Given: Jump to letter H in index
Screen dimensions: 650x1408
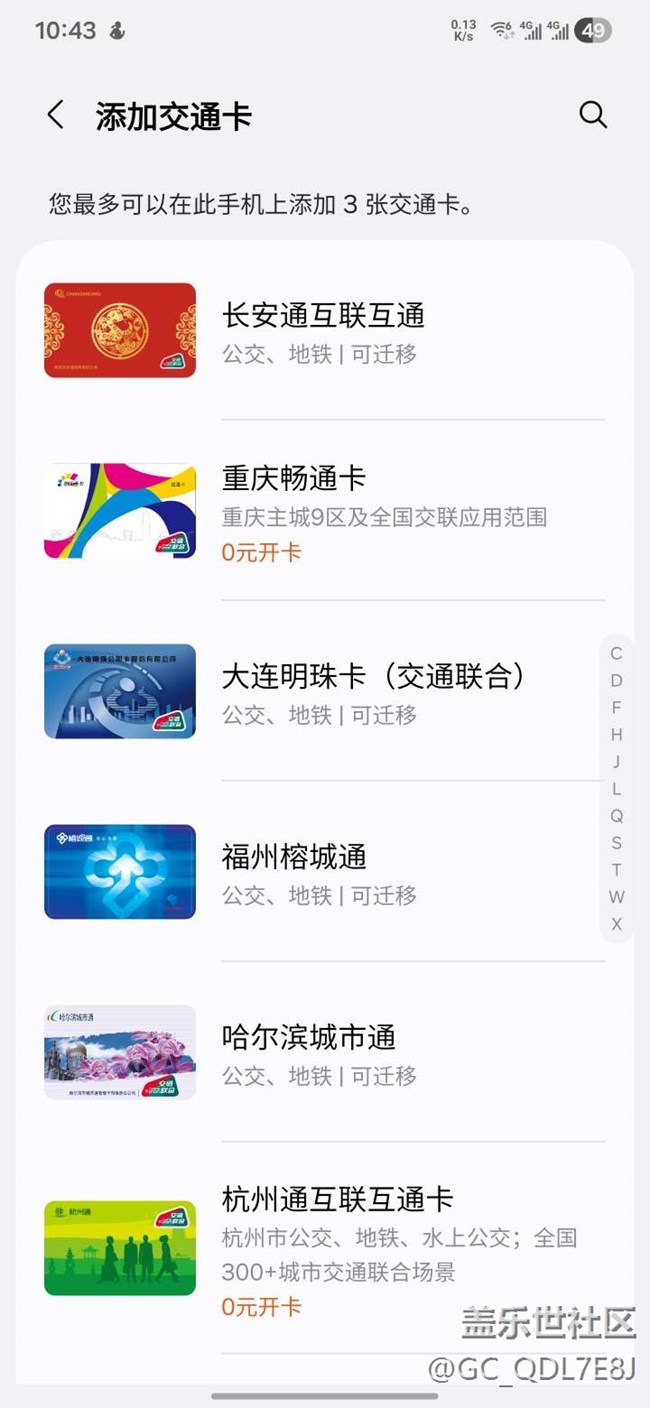Looking at the screenshot, I should [616, 735].
